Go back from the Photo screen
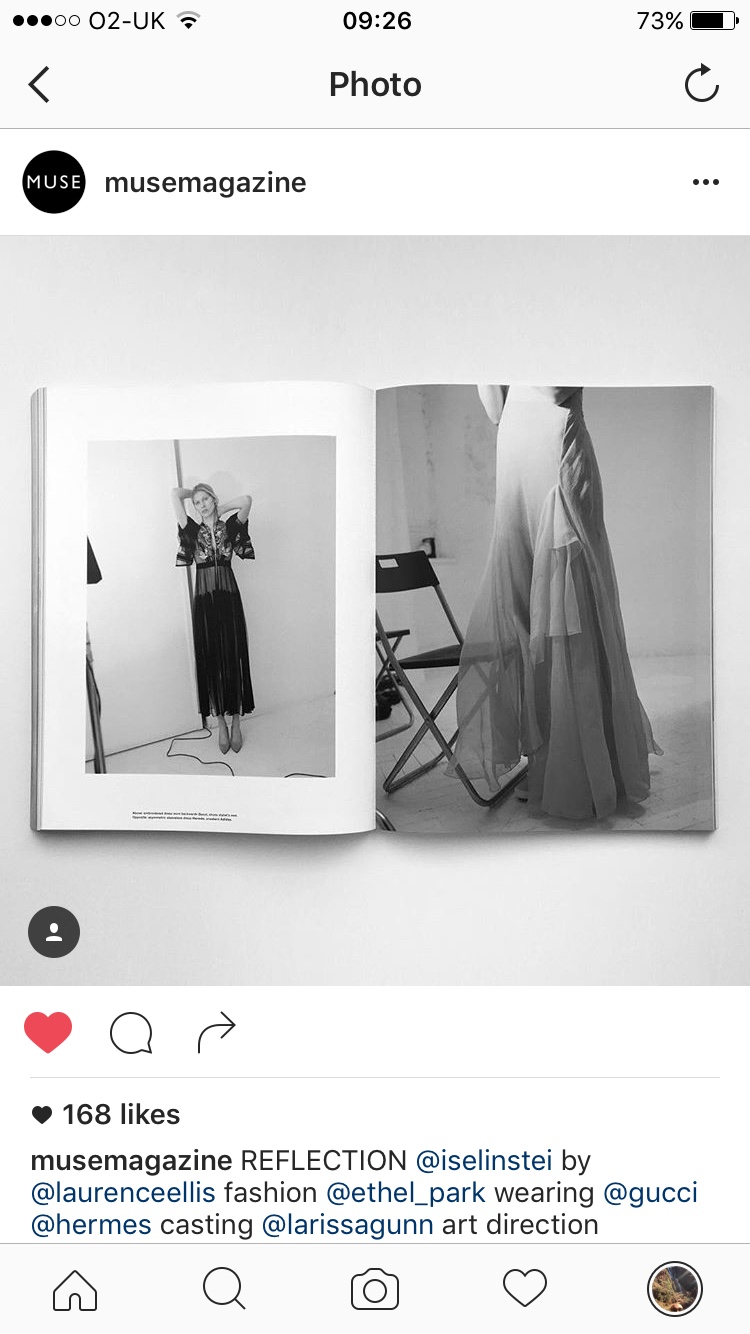 [x=39, y=85]
